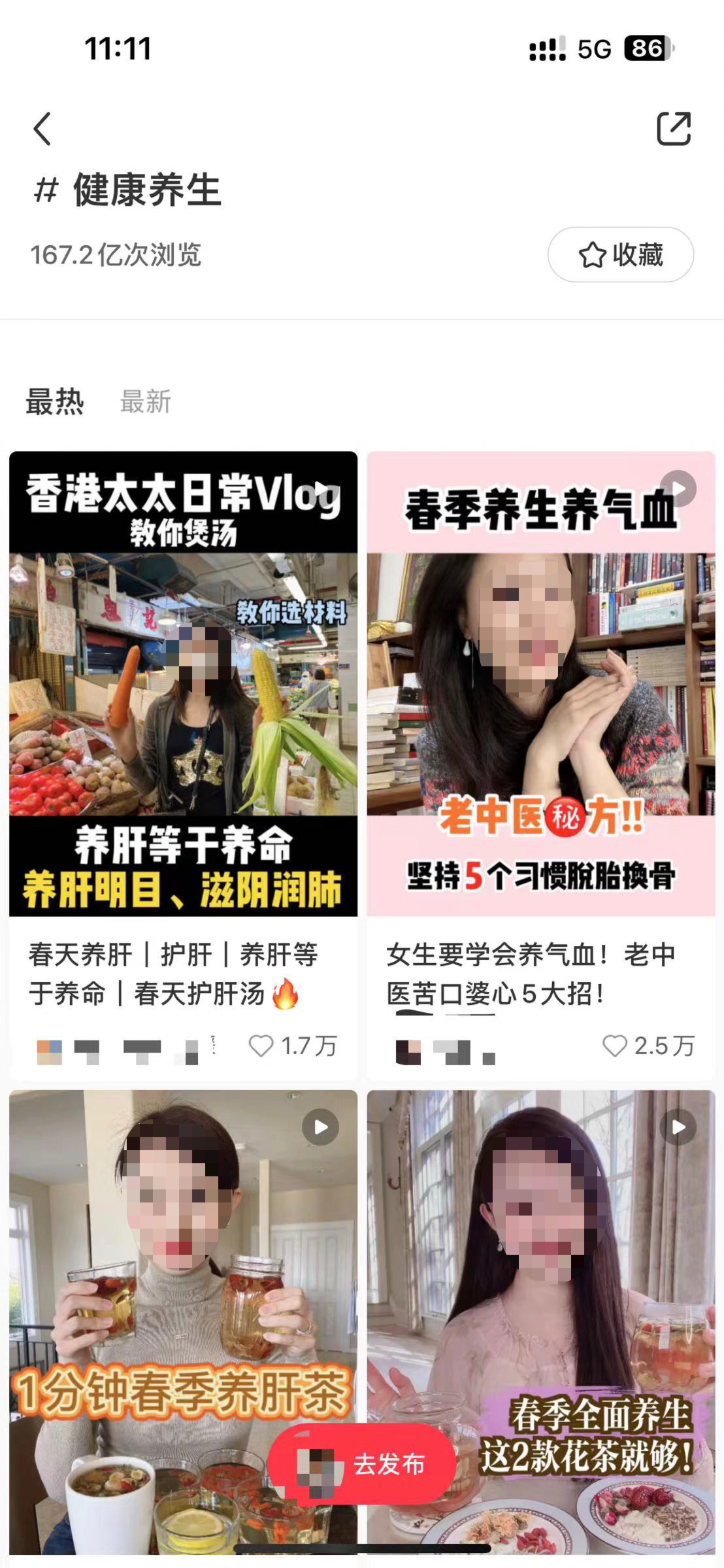This screenshot has width=724, height=1568.
Task: Open the 香港太太日常Vlog soup video
Action: [183, 683]
